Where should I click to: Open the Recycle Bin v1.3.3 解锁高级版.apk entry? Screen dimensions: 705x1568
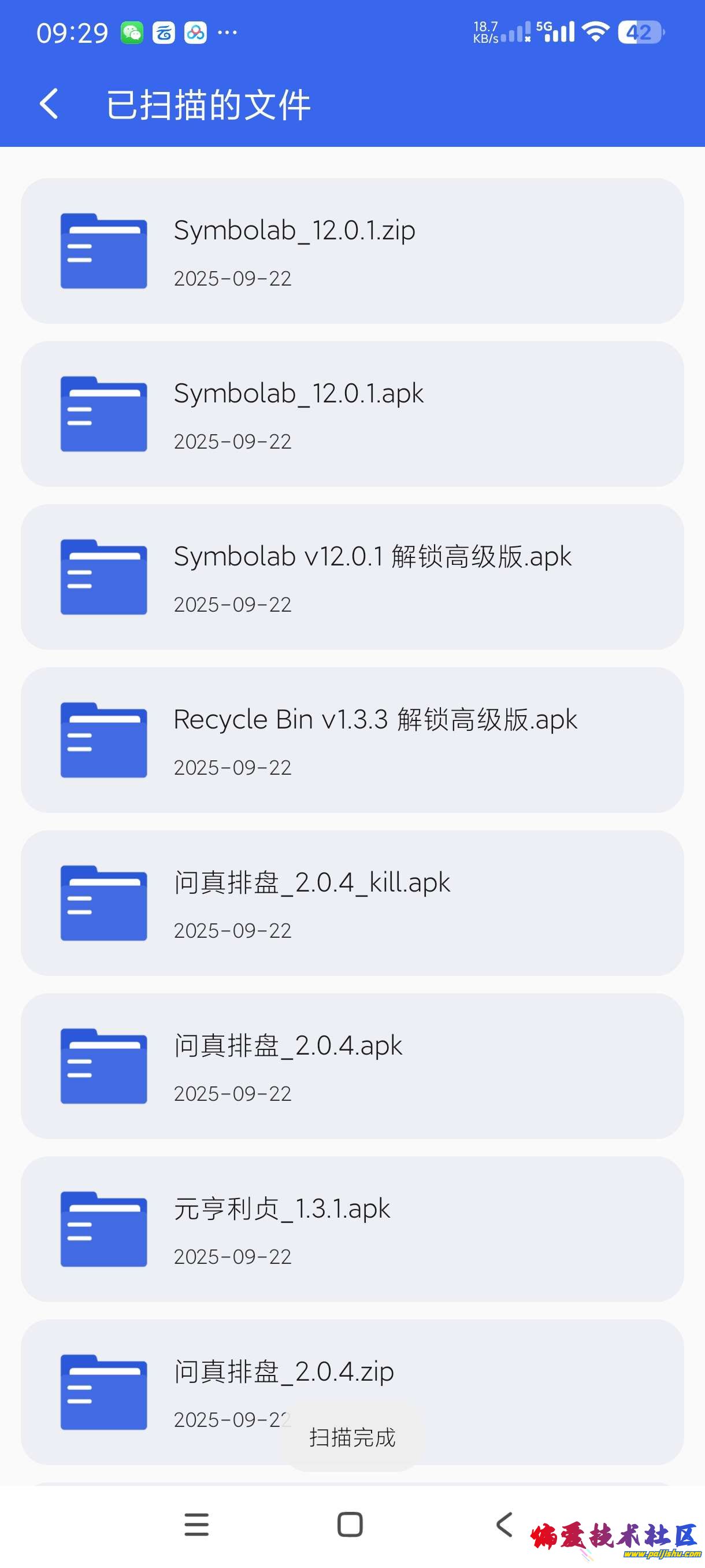[x=352, y=741]
